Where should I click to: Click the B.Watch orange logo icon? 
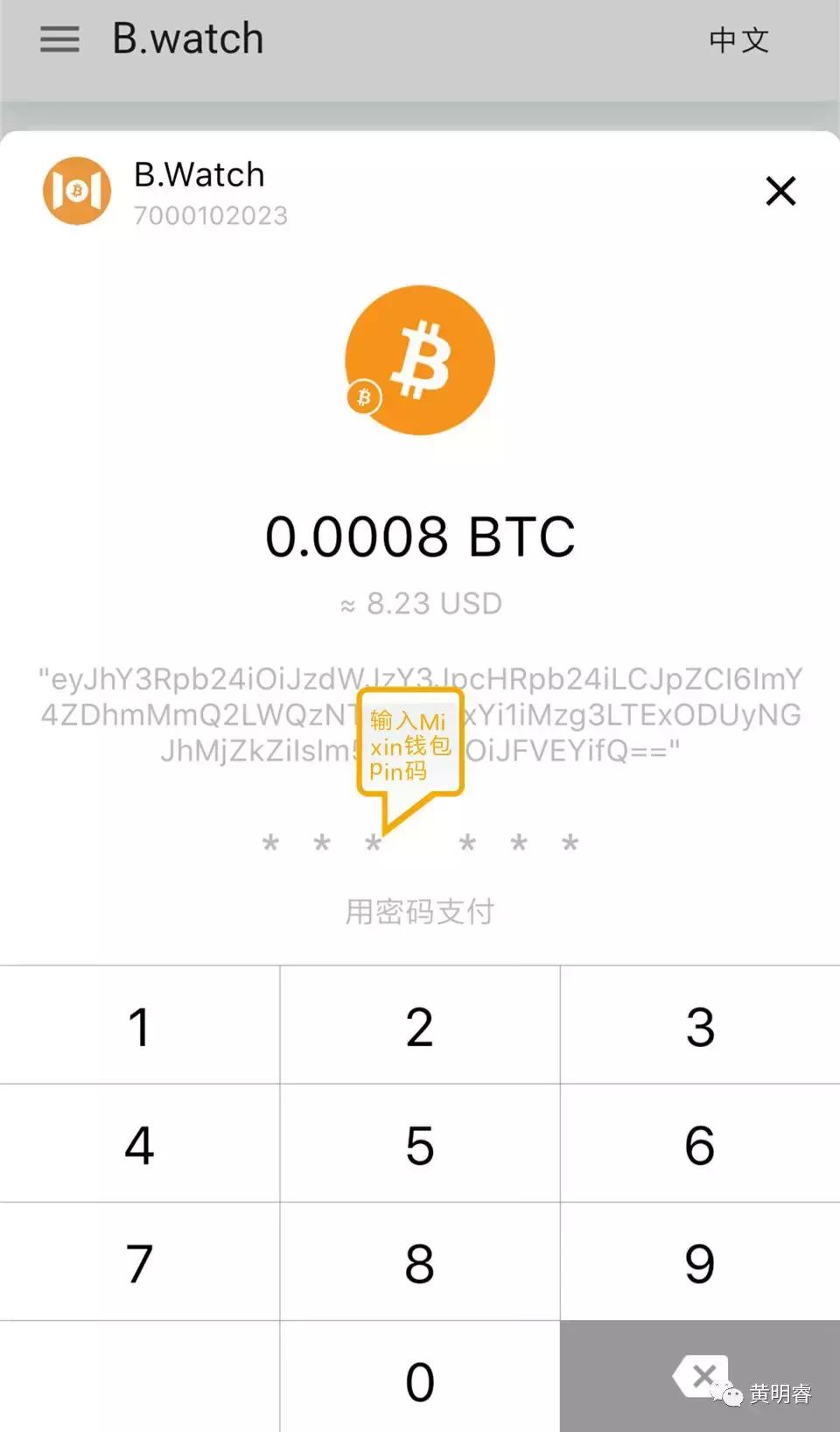click(x=76, y=191)
